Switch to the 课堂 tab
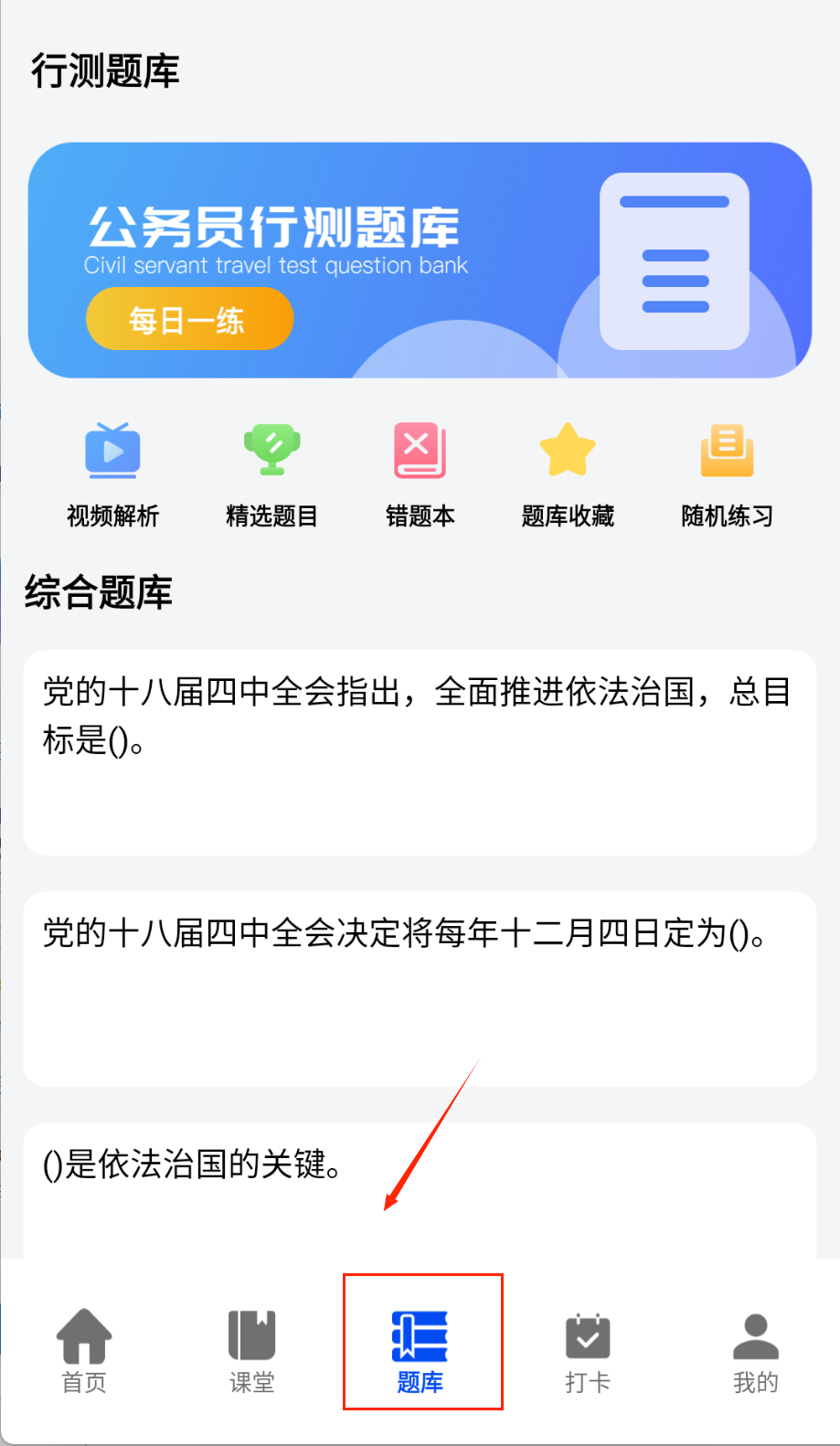840x1446 pixels. [251, 1350]
